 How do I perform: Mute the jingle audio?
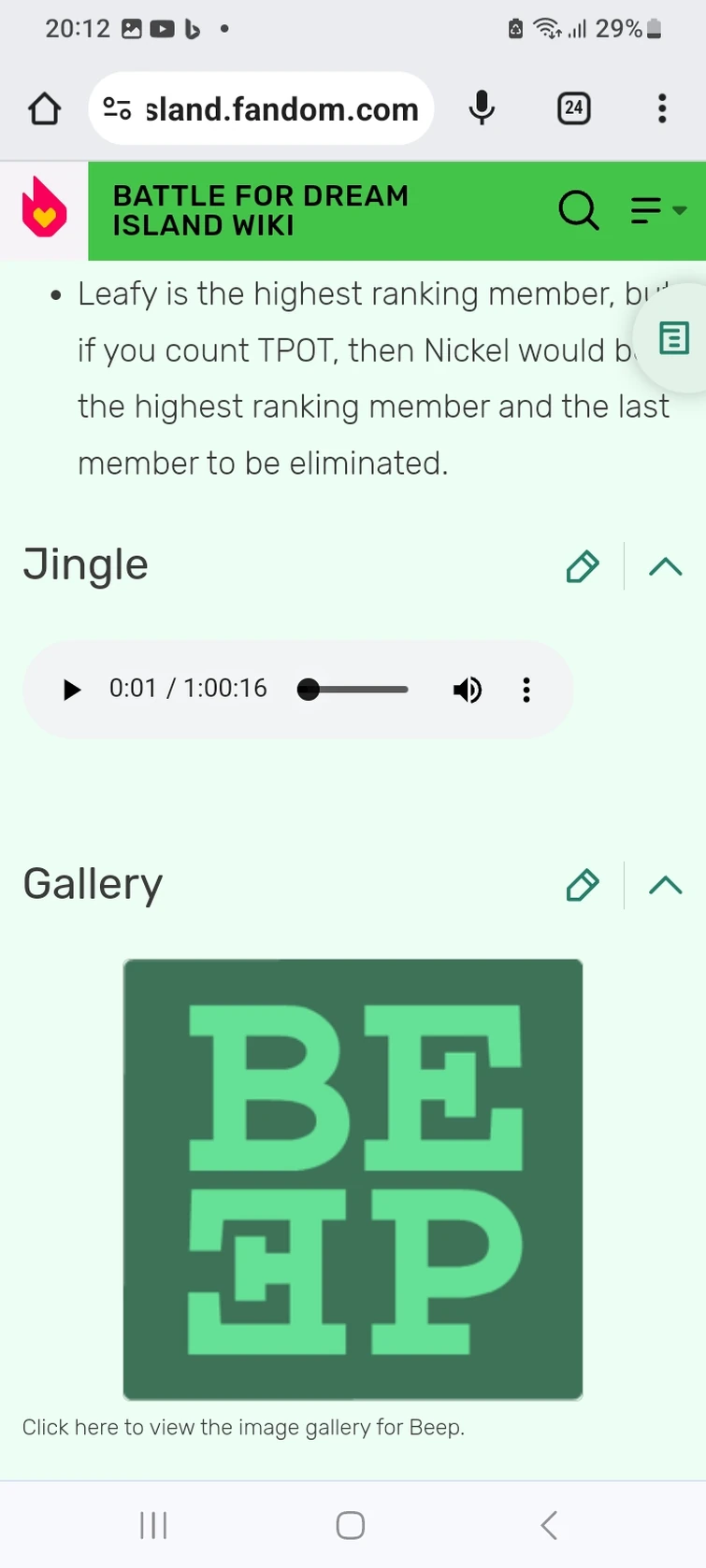pos(467,690)
